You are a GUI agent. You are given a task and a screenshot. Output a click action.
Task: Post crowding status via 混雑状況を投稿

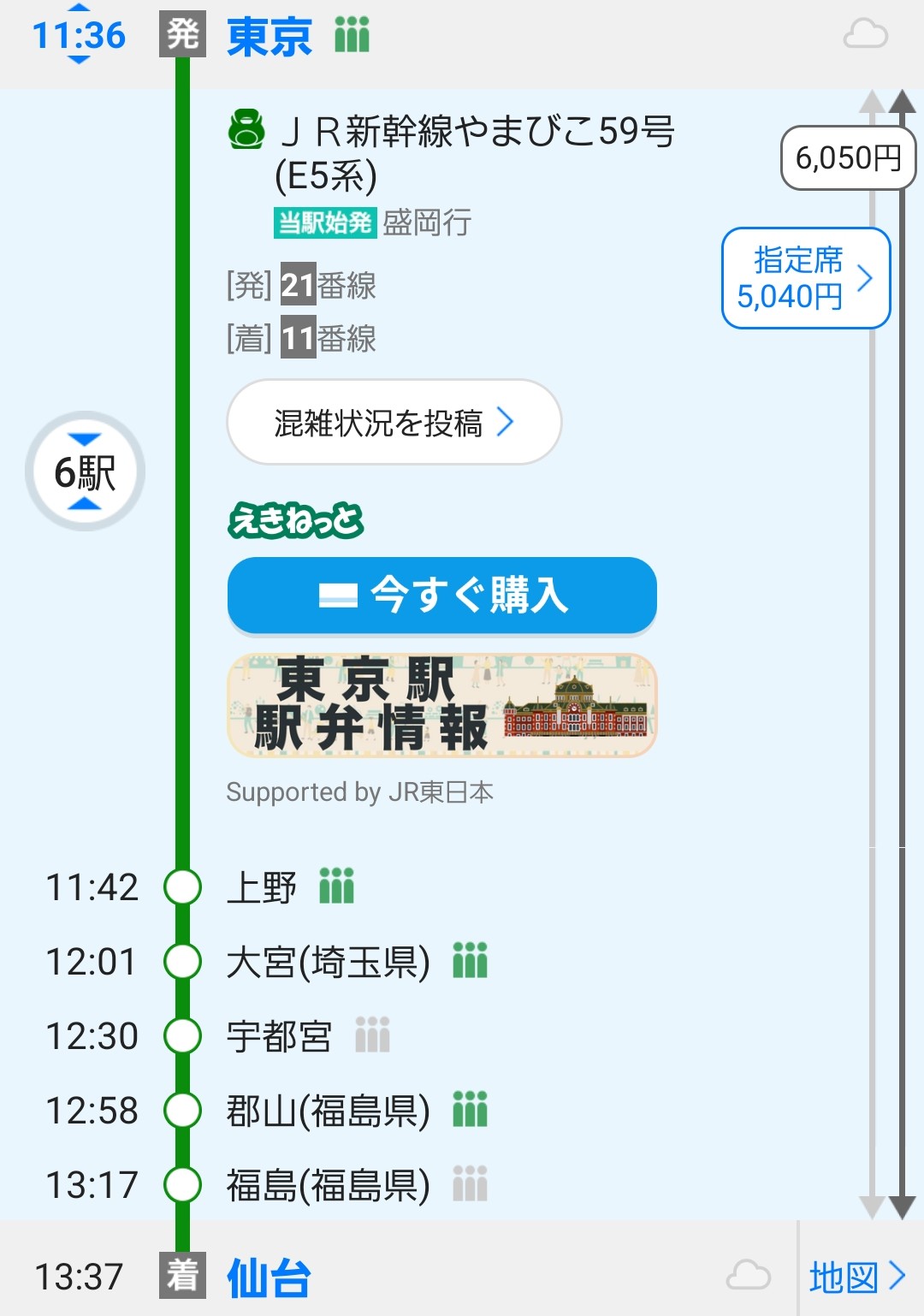(x=394, y=423)
